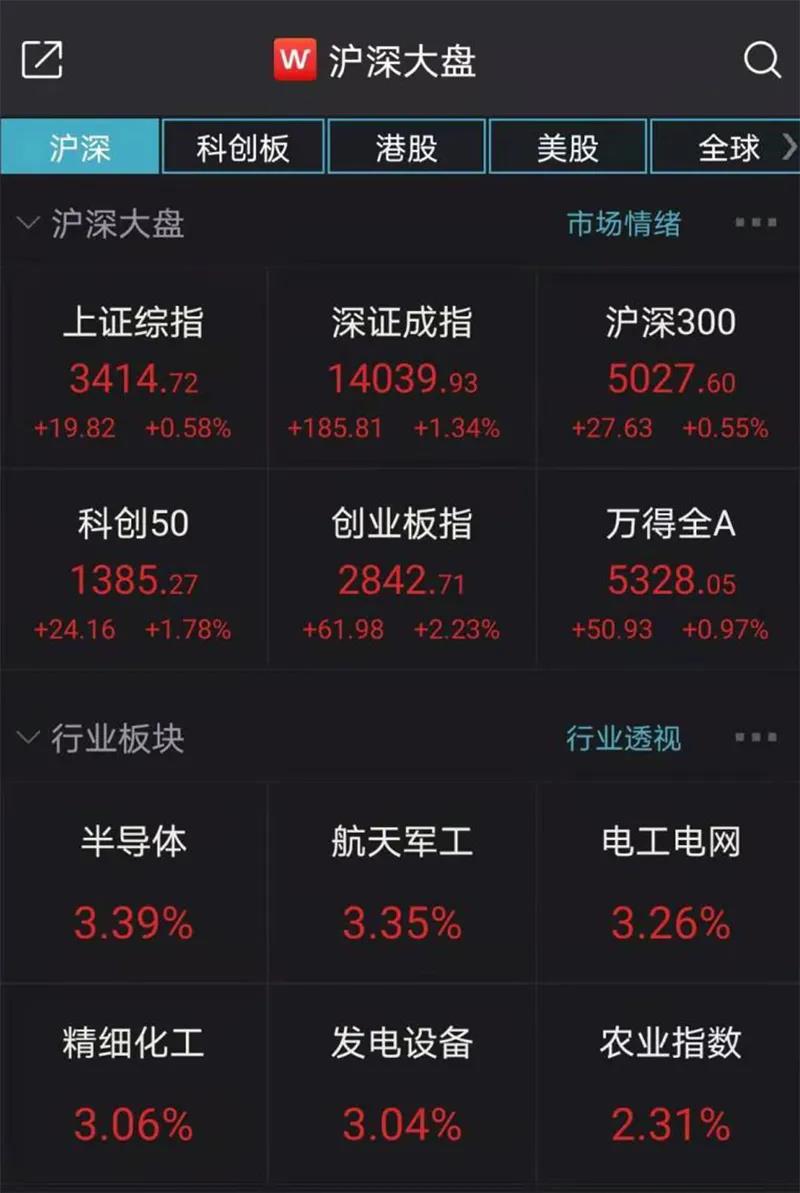
Task: Open the 市场情绪 link
Action: (x=624, y=223)
